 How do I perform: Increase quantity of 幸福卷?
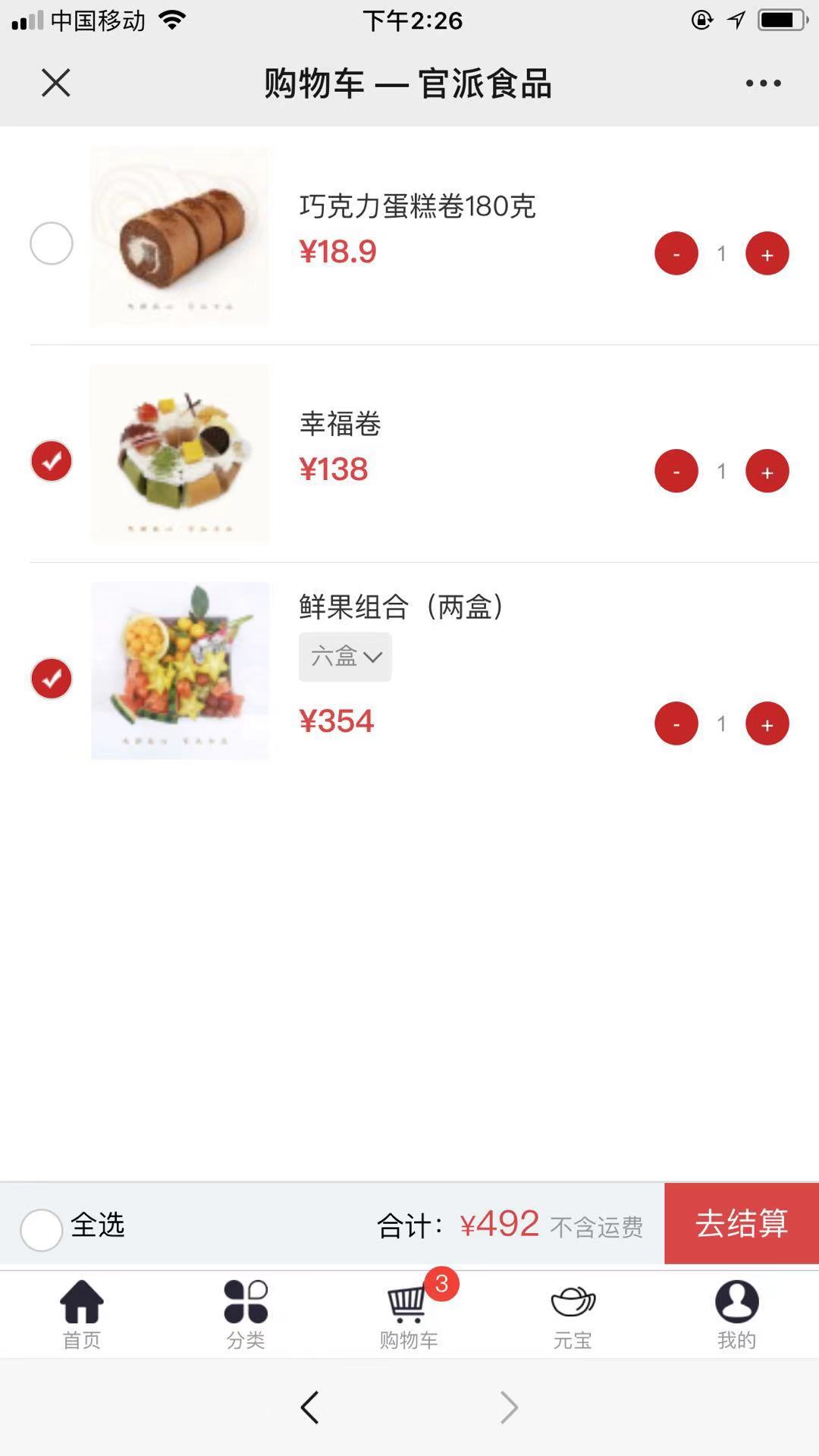tap(767, 471)
